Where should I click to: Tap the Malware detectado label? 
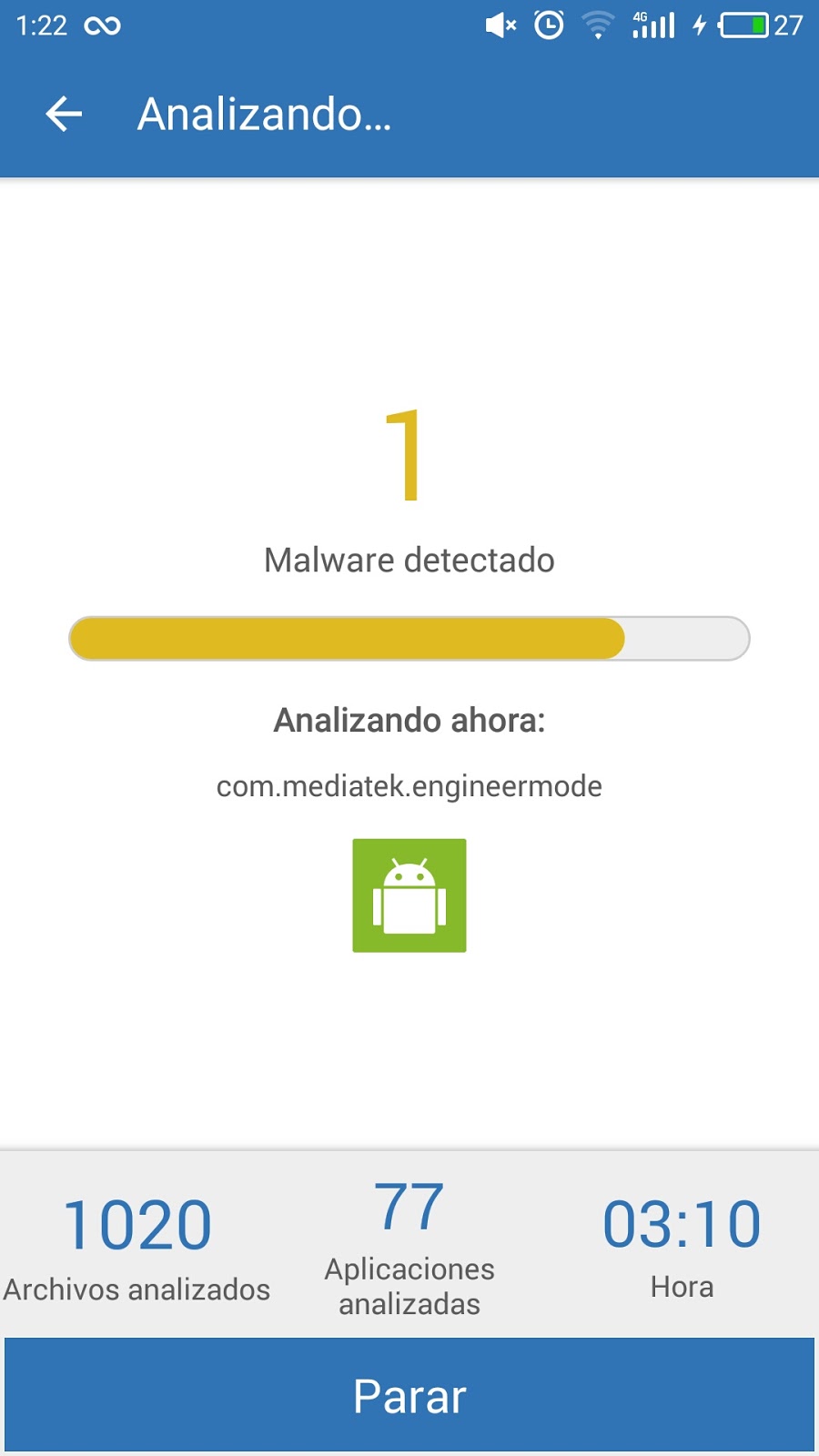(x=409, y=561)
